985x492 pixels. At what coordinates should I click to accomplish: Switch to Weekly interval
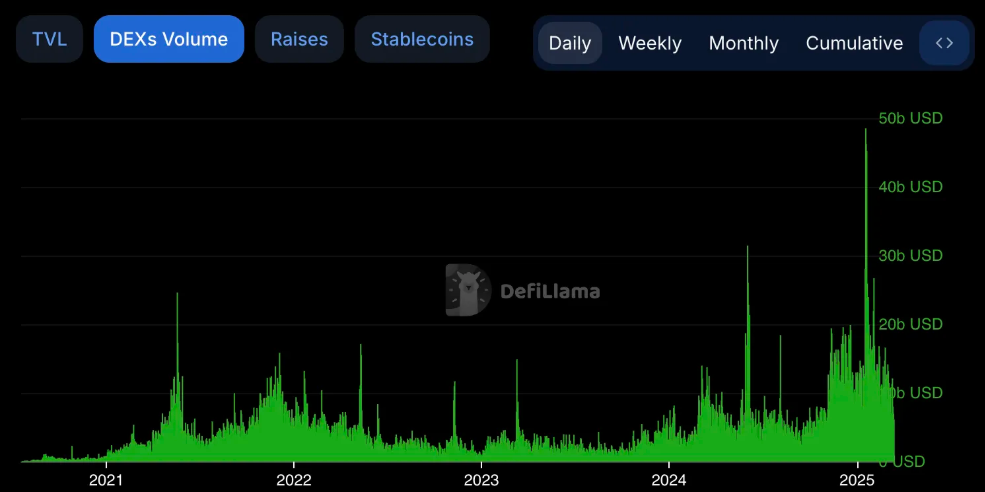[x=650, y=44]
